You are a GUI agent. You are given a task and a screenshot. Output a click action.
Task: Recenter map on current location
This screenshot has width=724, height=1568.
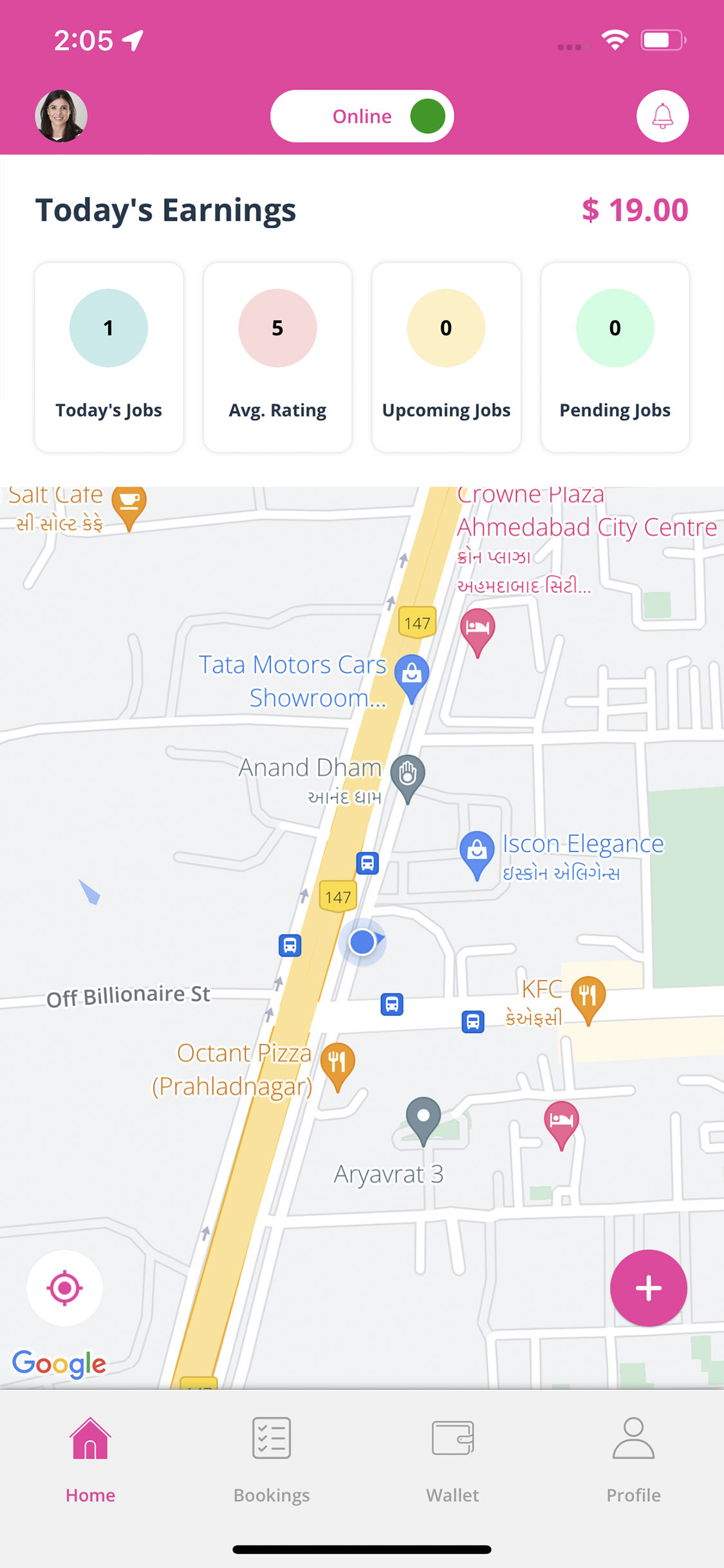(64, 1288)
